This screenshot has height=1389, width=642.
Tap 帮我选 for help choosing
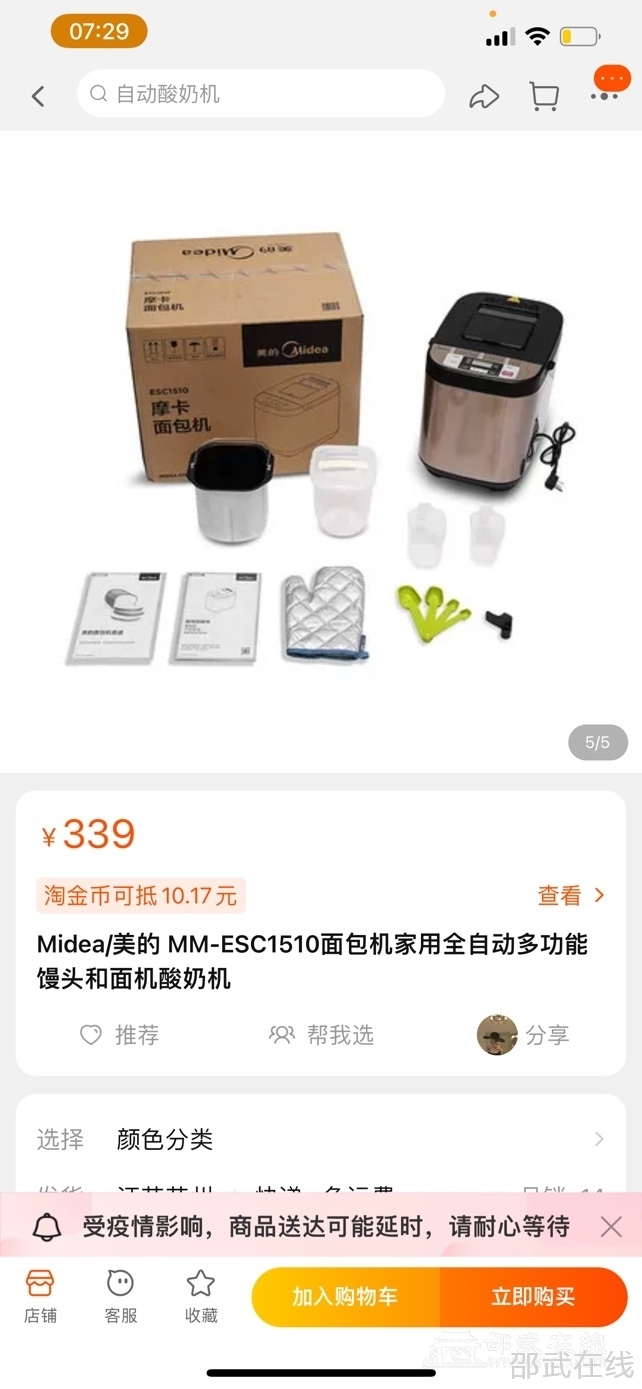(322, 1035)
